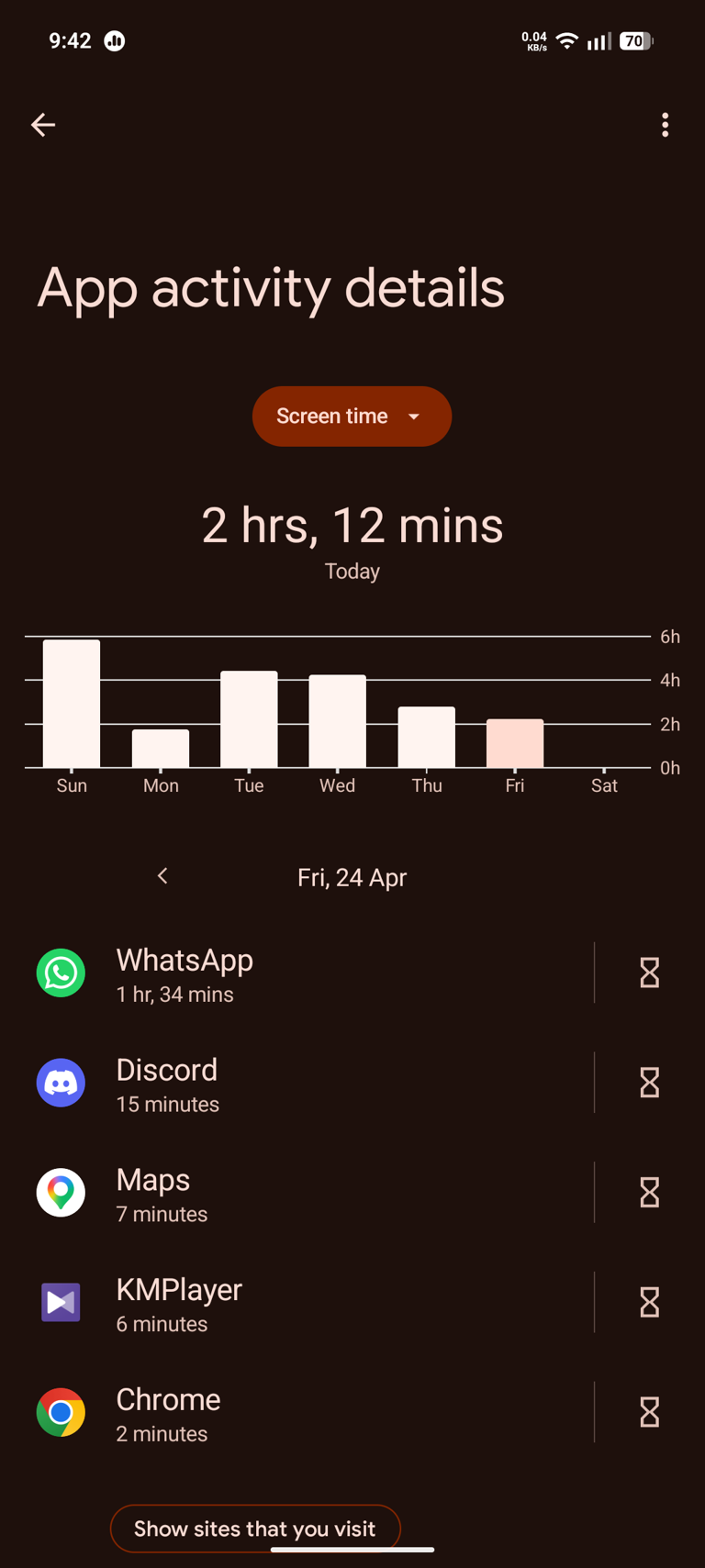Tap Wednesday's bar in the graph
This screenshot has width=705, height=1568.
tap(336, 720)
